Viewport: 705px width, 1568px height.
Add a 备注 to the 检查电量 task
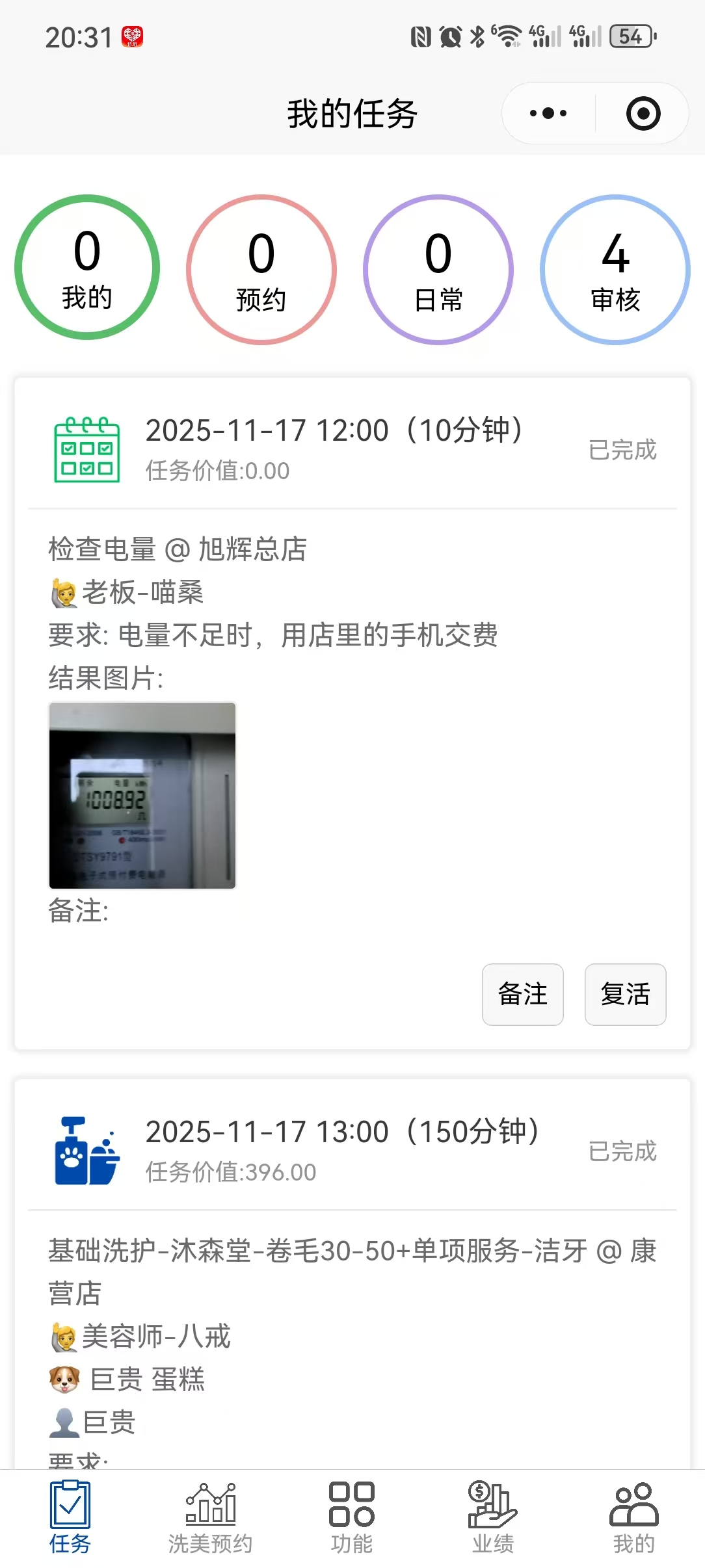[522, 994]
